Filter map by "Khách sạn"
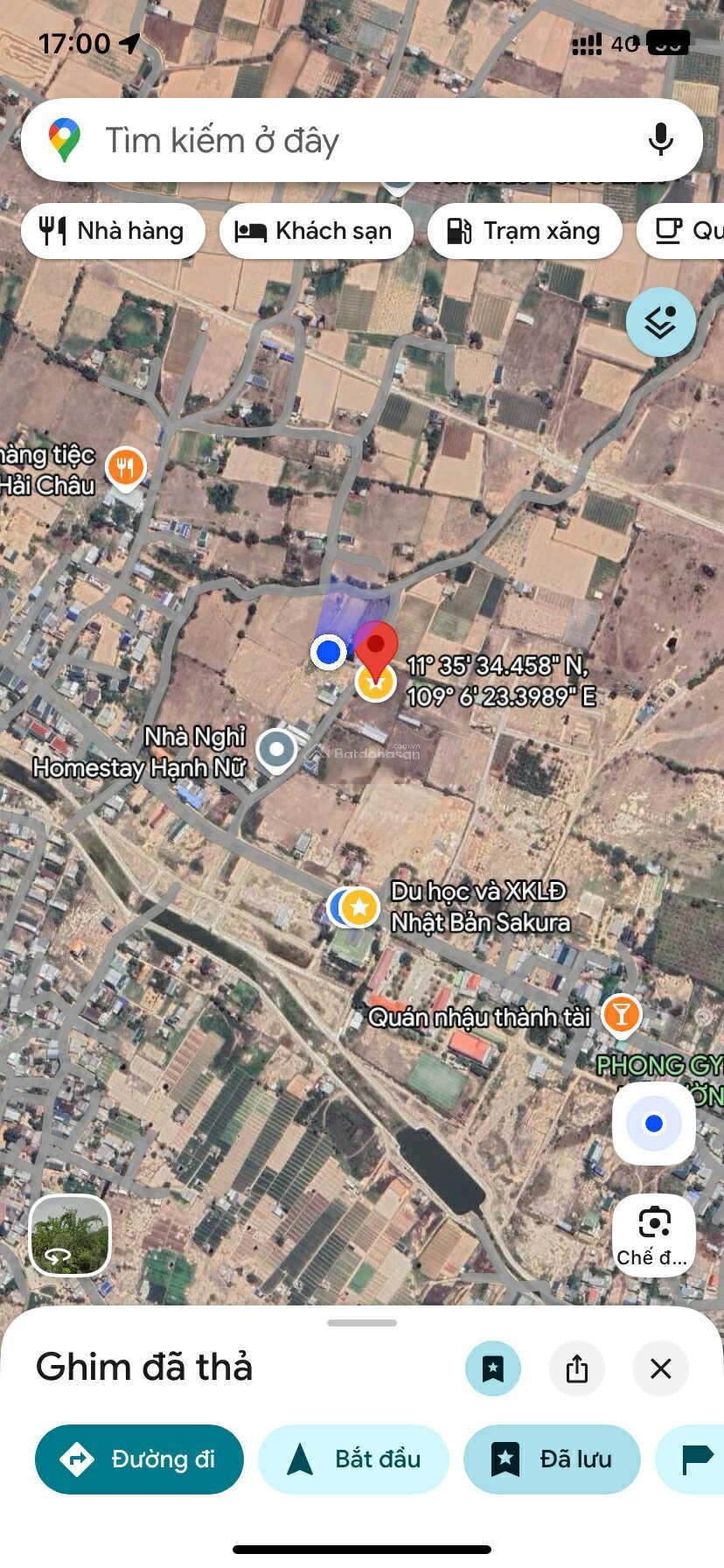724x1568 pixels. click(x=316, y=231)
